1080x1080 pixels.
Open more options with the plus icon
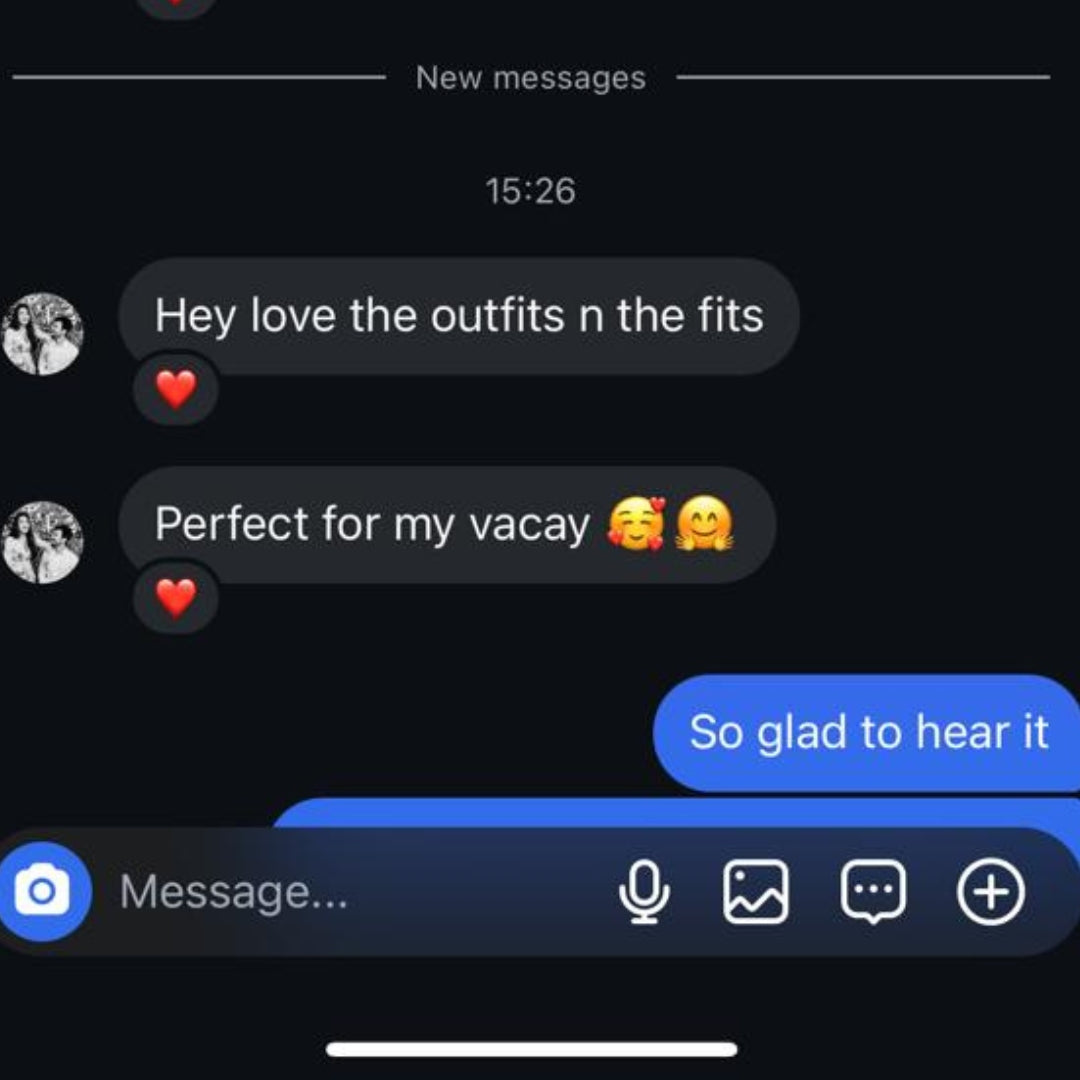tap(990, 891)
